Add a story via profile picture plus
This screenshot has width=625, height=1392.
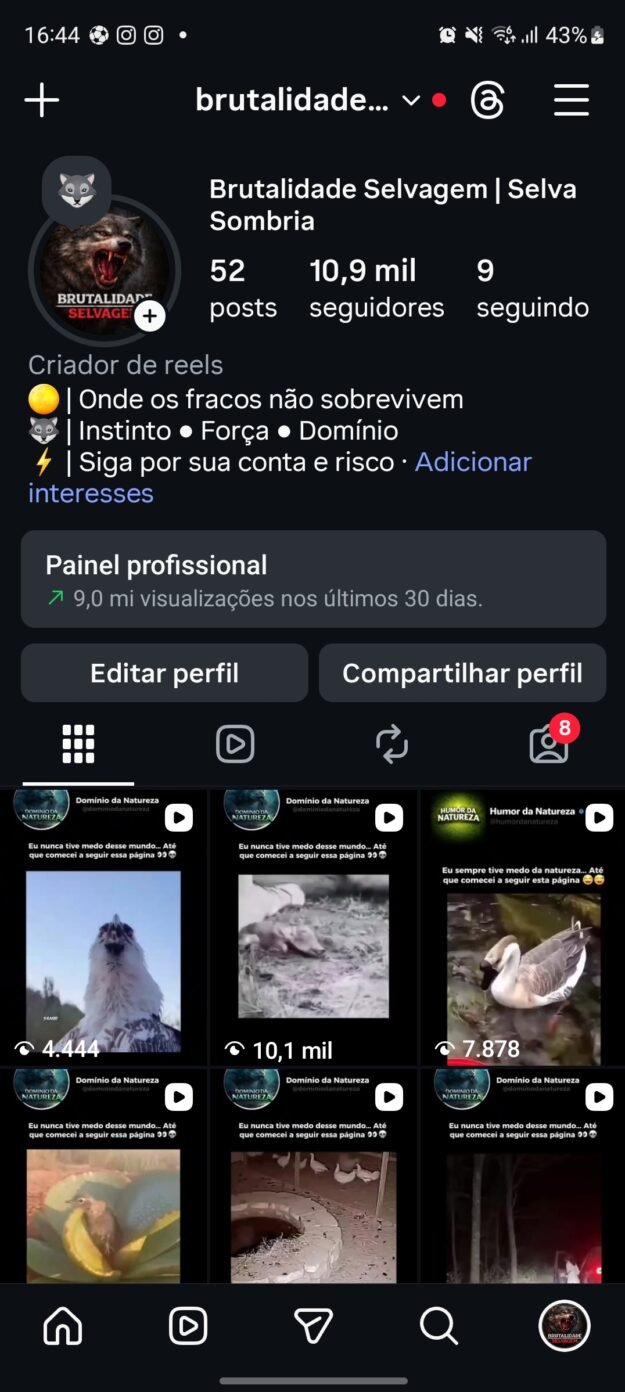click(x=150, y=316)
